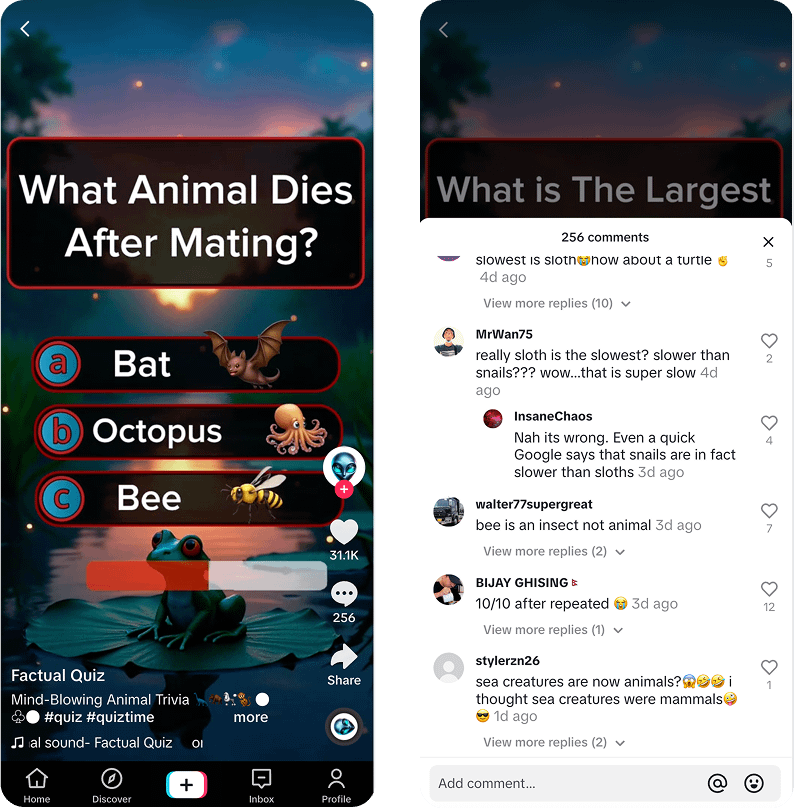This screenshot has width=794, height=808.
Task: Like InsaneChaos's reply
Action: pos(769,423)
